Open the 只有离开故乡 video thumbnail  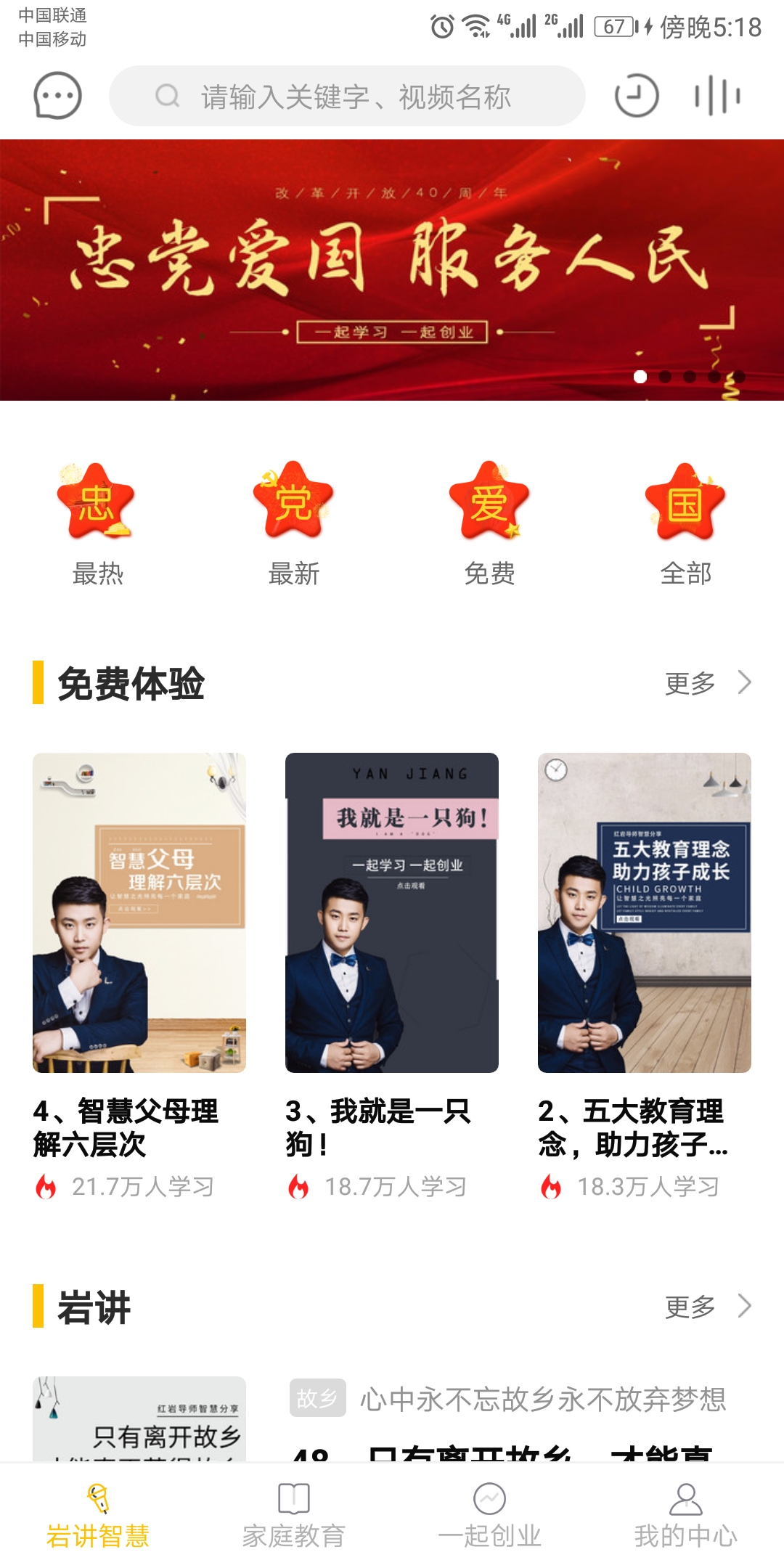(x=139, y=1419)
